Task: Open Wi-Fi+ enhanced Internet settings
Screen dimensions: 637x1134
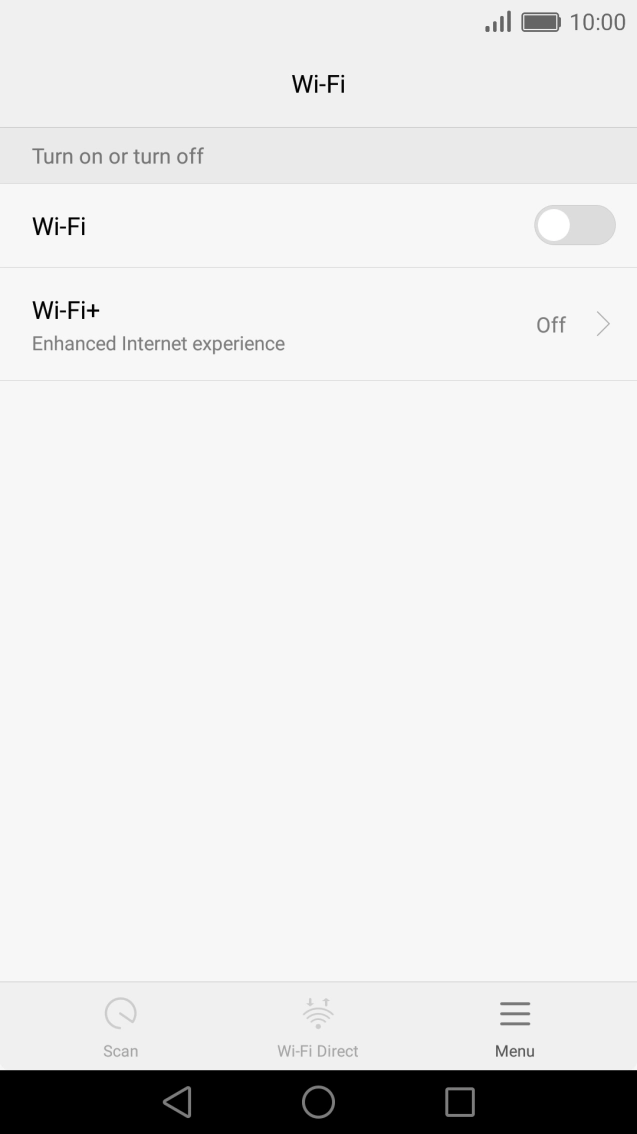Action: tap(318, 325)
